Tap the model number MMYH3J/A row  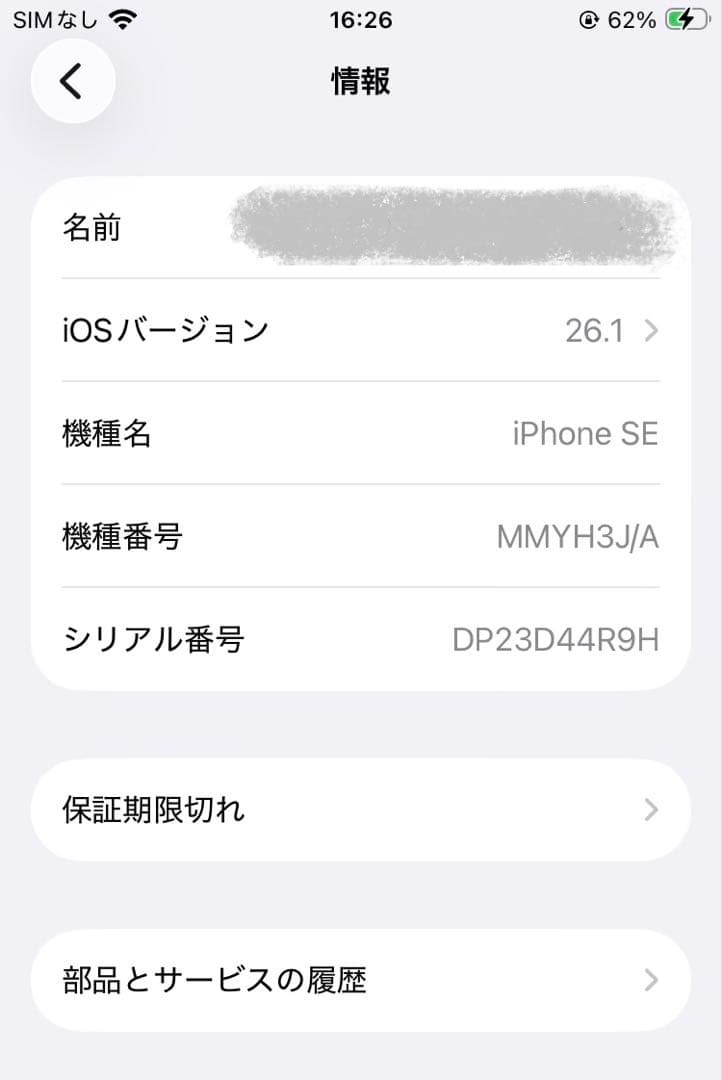[x=360, y=537]
